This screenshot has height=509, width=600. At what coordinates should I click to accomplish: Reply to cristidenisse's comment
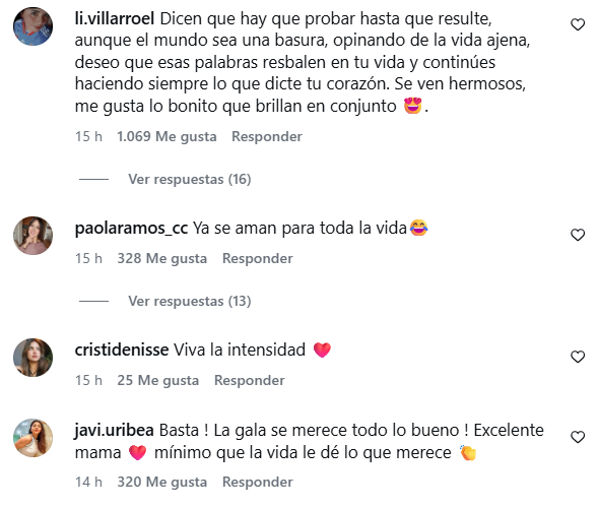249,380
